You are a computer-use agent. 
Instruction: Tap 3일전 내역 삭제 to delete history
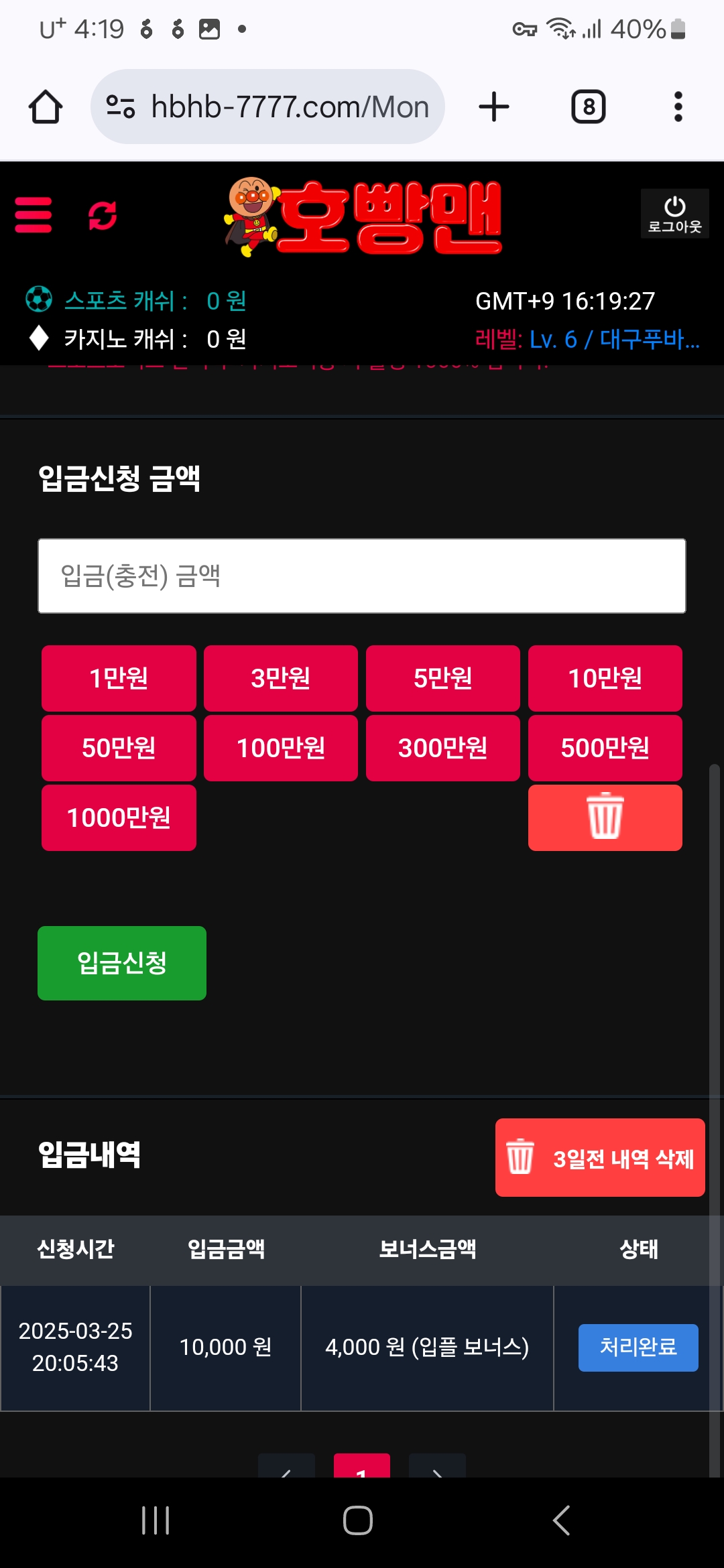point(600,1157)
